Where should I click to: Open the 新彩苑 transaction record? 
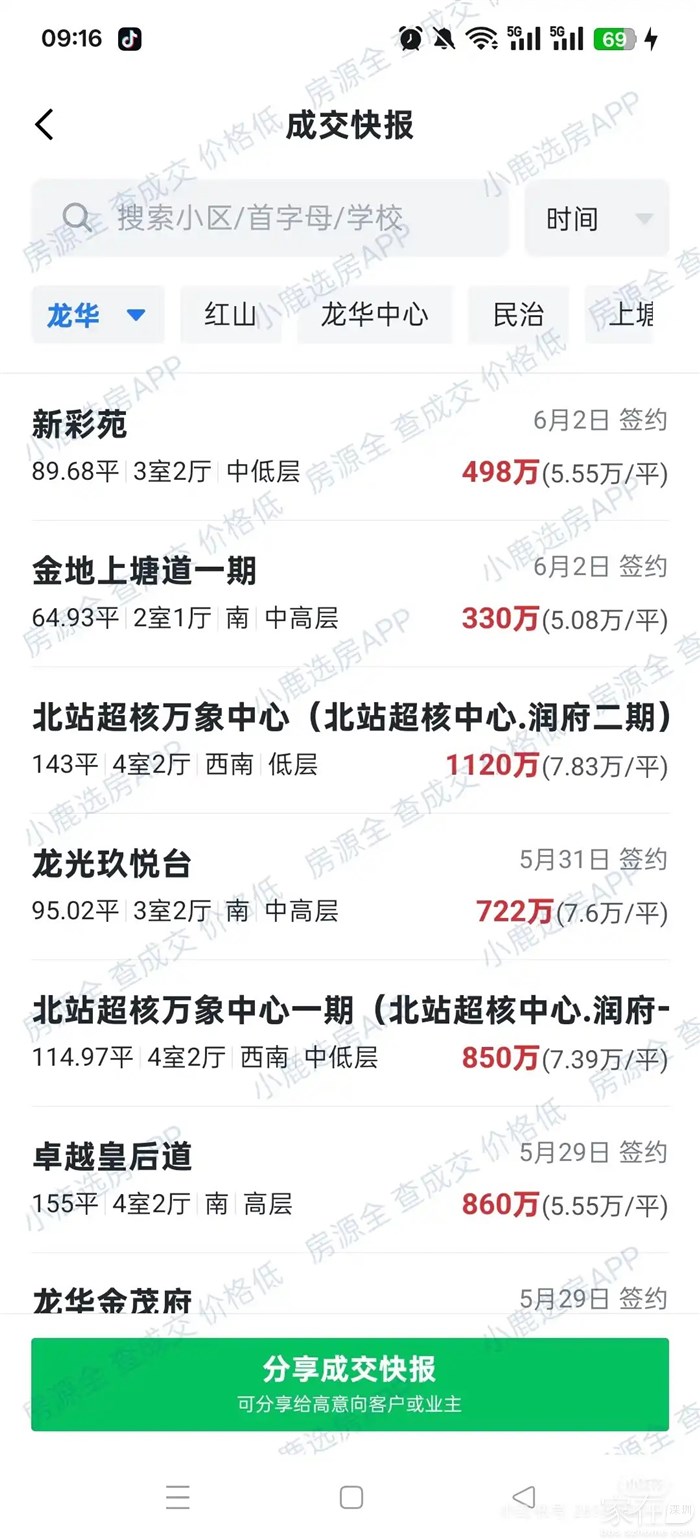pos(350,447)
